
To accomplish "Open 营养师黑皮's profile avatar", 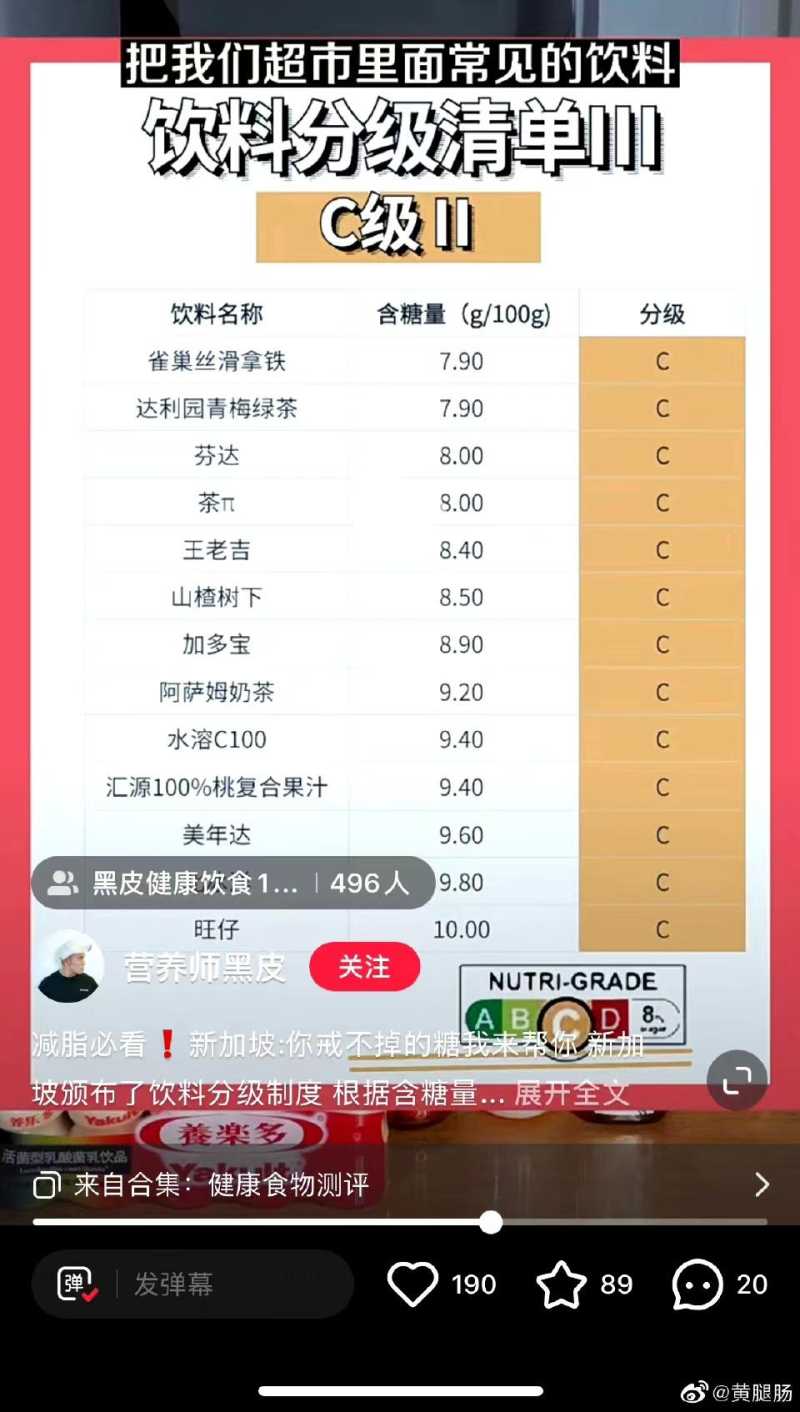I will pos(70,967).
